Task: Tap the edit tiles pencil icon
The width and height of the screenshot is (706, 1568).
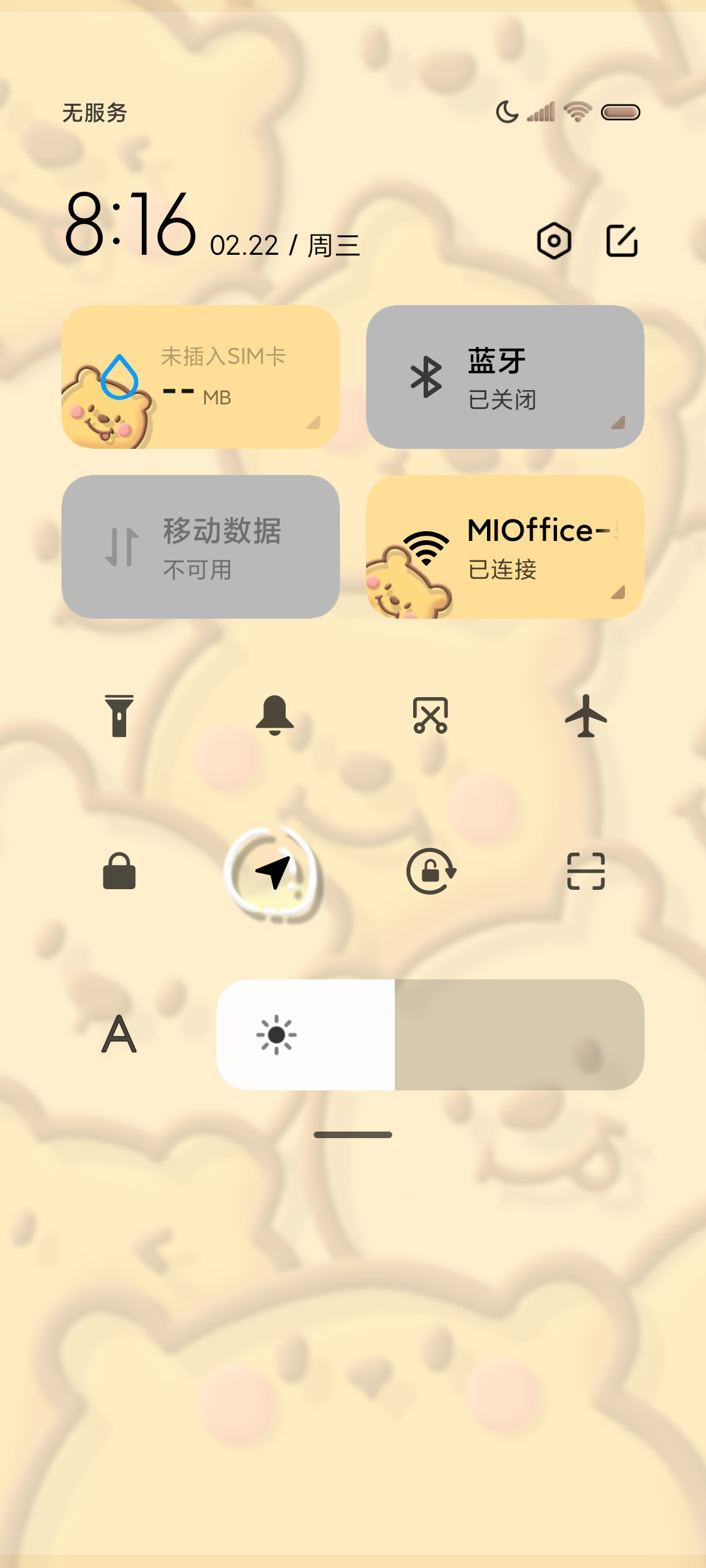Action: (x=622, y=240)
